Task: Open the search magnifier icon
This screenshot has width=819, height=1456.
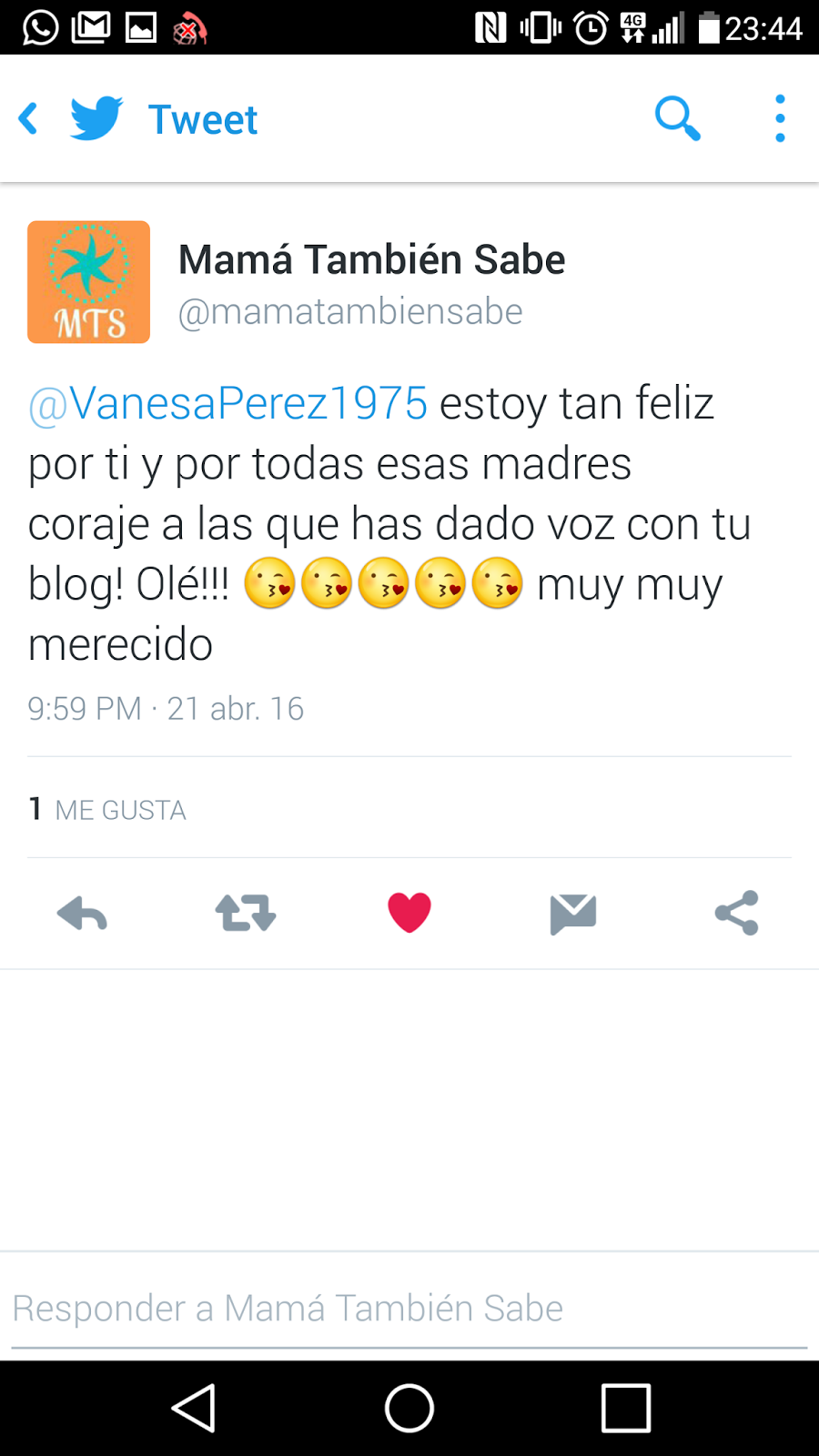Action: point(677,118)
